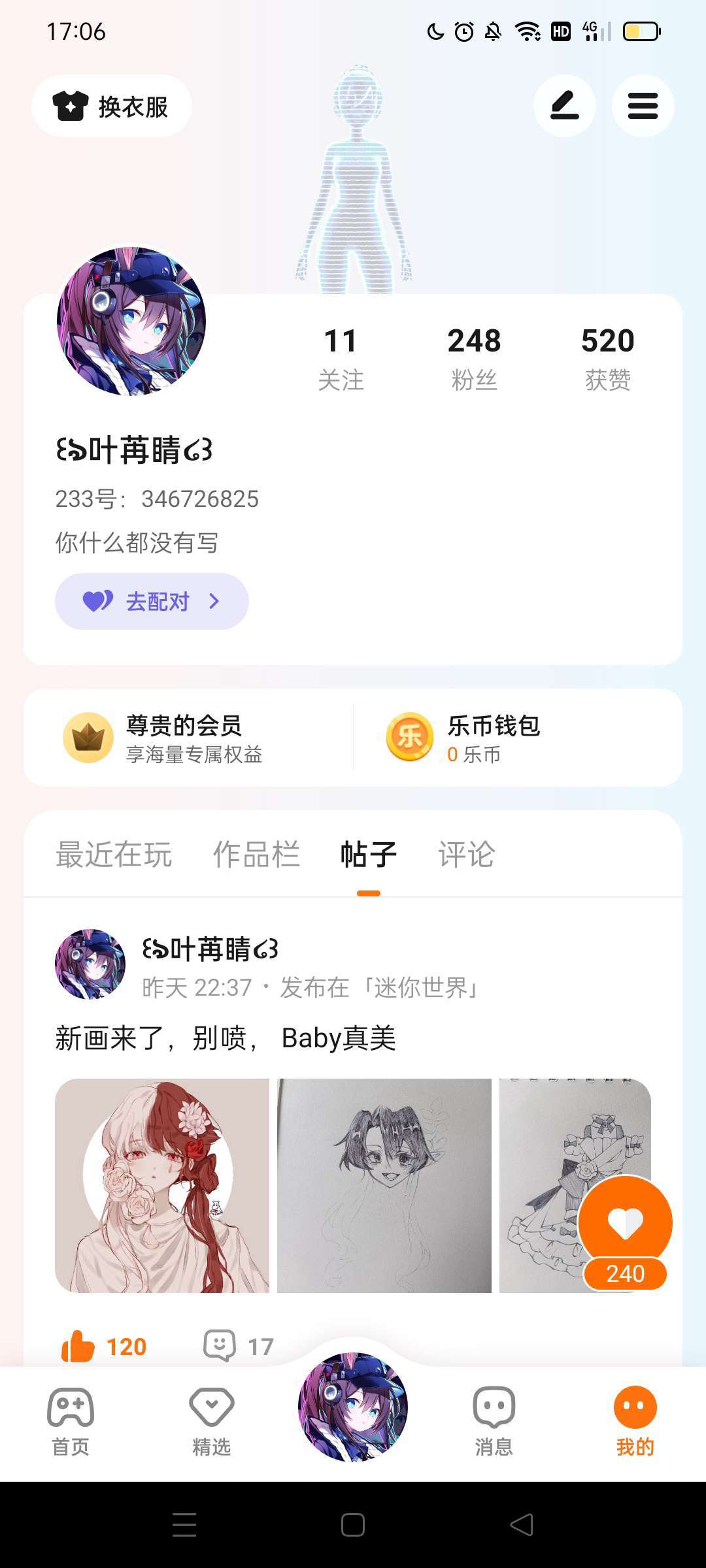Open the hamburger menu
Viewport: 706px width, 1568px height.
click(643, 106)
